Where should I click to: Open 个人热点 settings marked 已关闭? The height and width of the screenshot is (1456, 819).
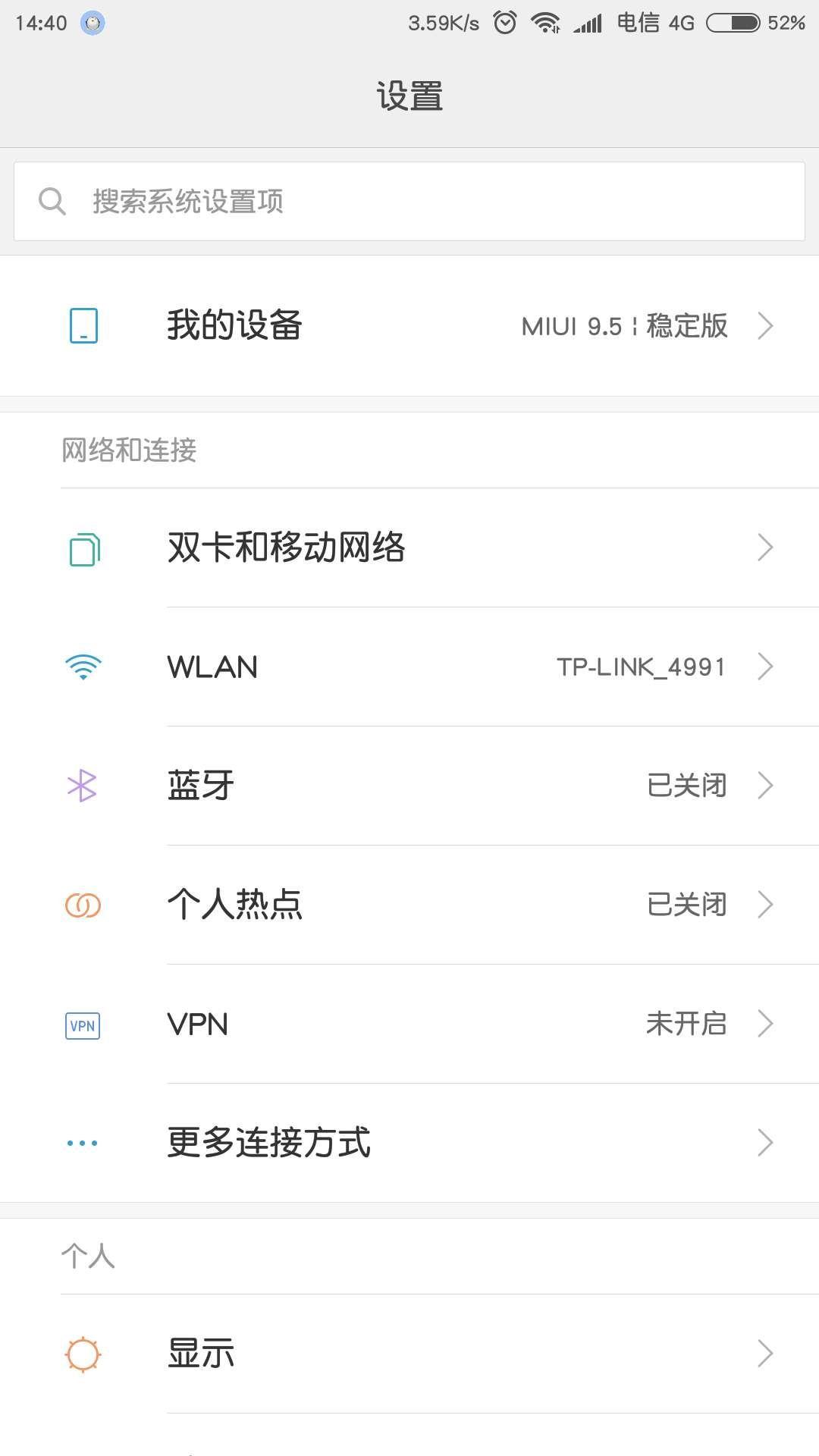(455, 904)
